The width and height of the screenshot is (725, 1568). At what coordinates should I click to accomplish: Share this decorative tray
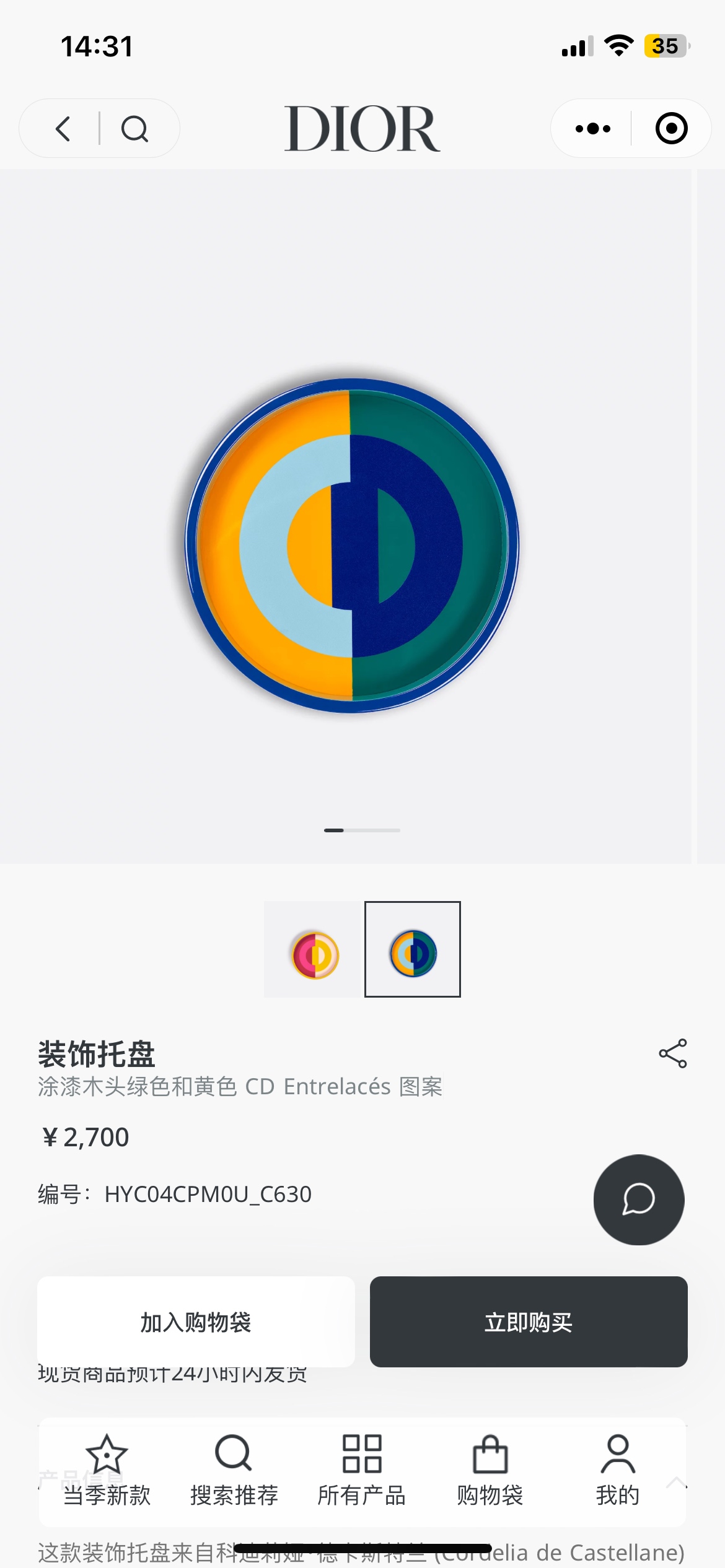672,1053
